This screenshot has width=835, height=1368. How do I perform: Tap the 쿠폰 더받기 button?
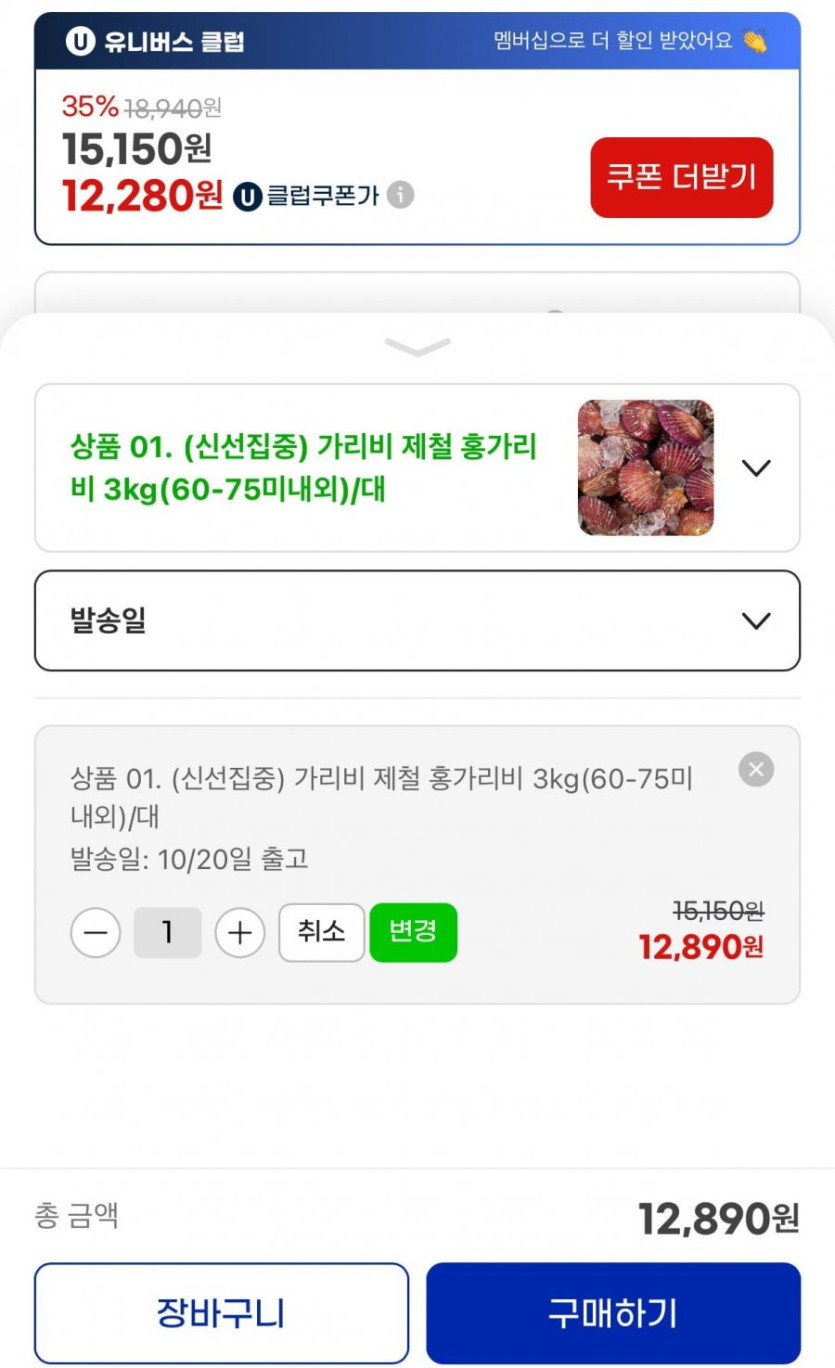(681, 178)
